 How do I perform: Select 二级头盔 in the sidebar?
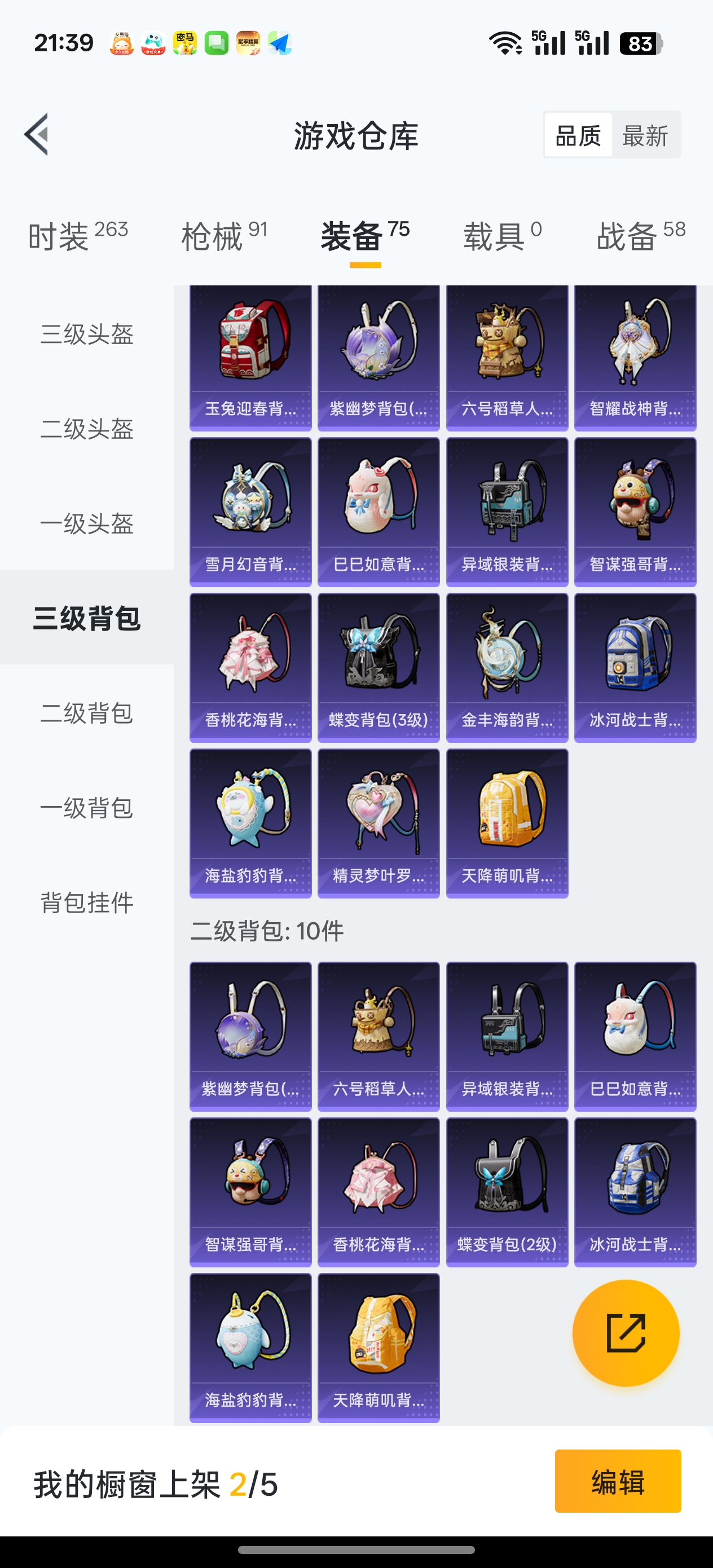point(86,429)
